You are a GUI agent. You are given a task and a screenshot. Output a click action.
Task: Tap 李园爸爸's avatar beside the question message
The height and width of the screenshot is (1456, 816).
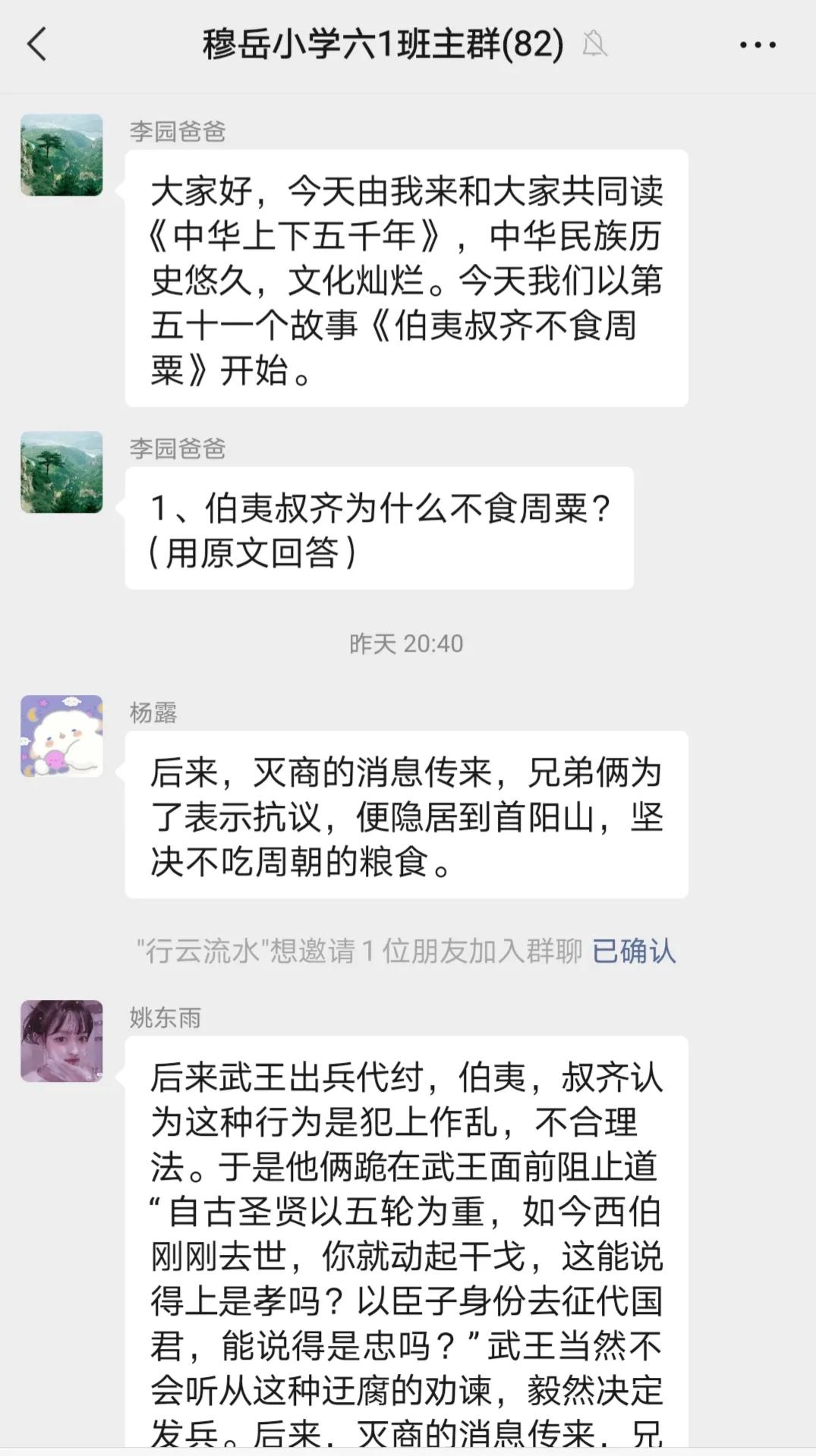pos(61,472)
